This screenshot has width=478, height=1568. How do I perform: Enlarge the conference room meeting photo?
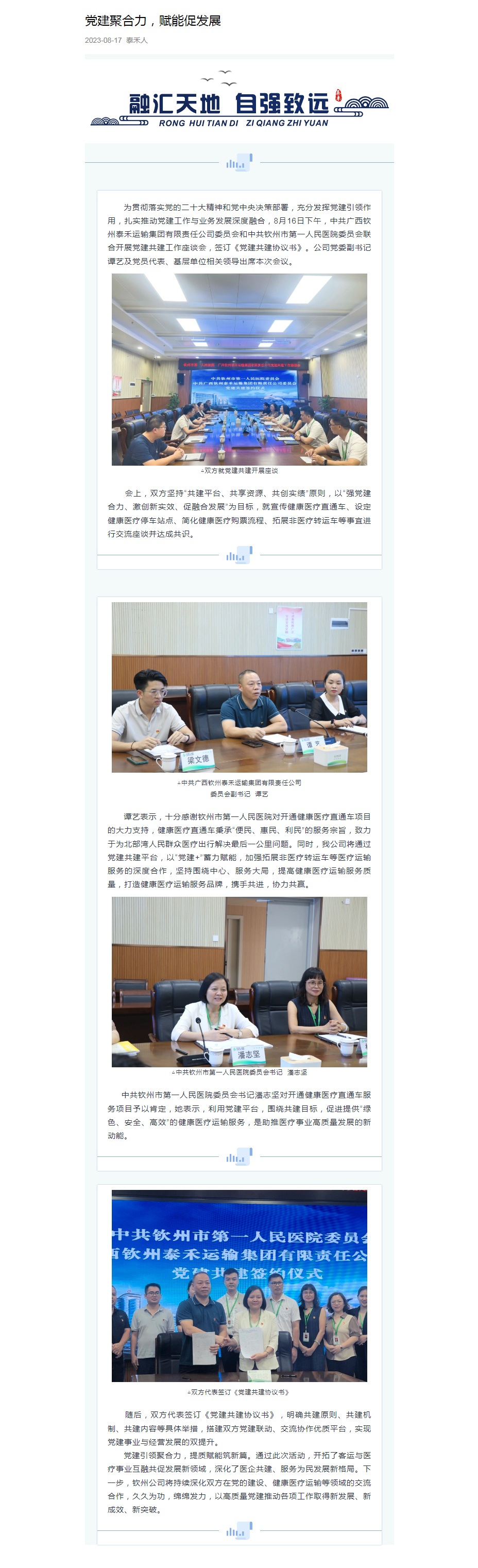[238, 369]
